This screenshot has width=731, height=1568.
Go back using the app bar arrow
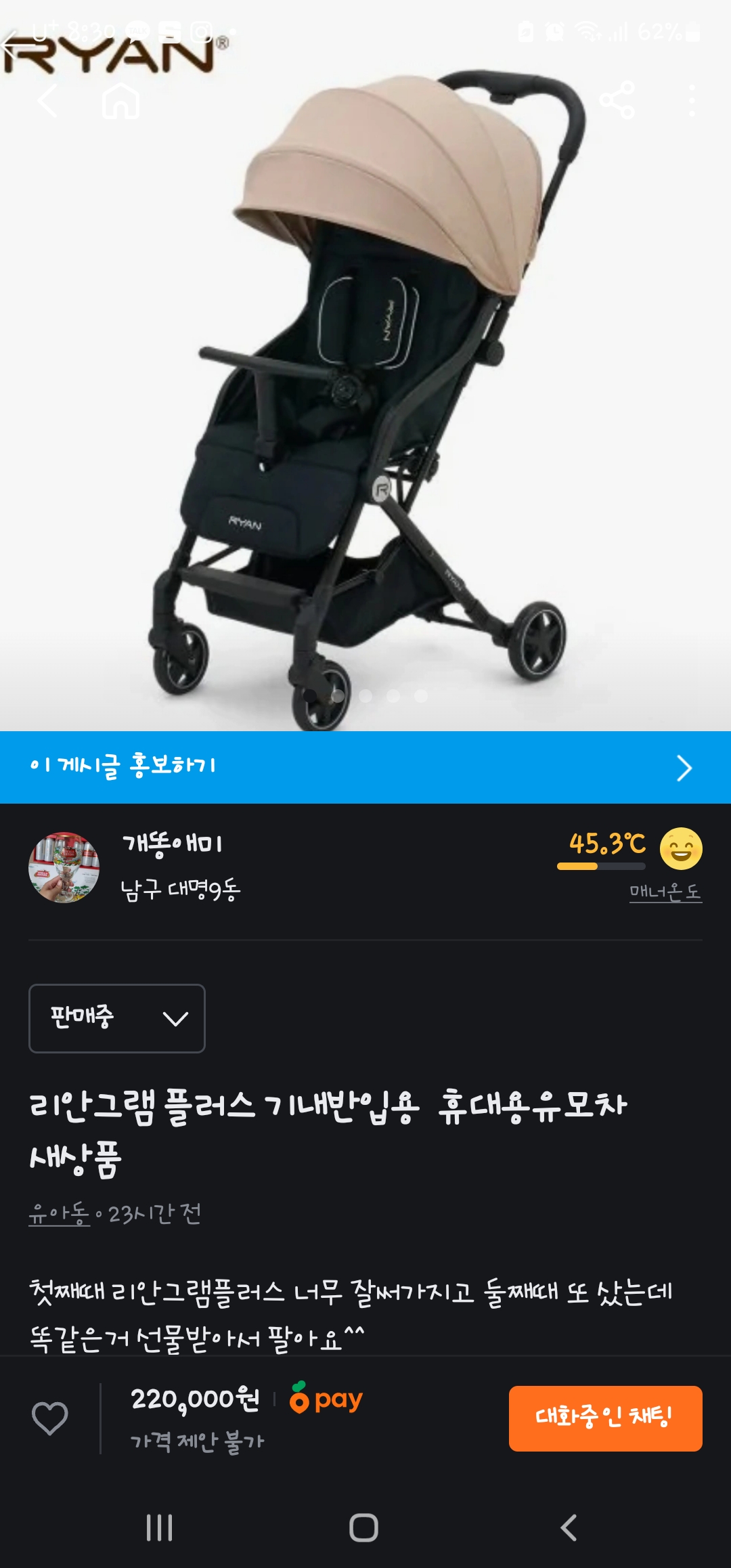point(47,102)
